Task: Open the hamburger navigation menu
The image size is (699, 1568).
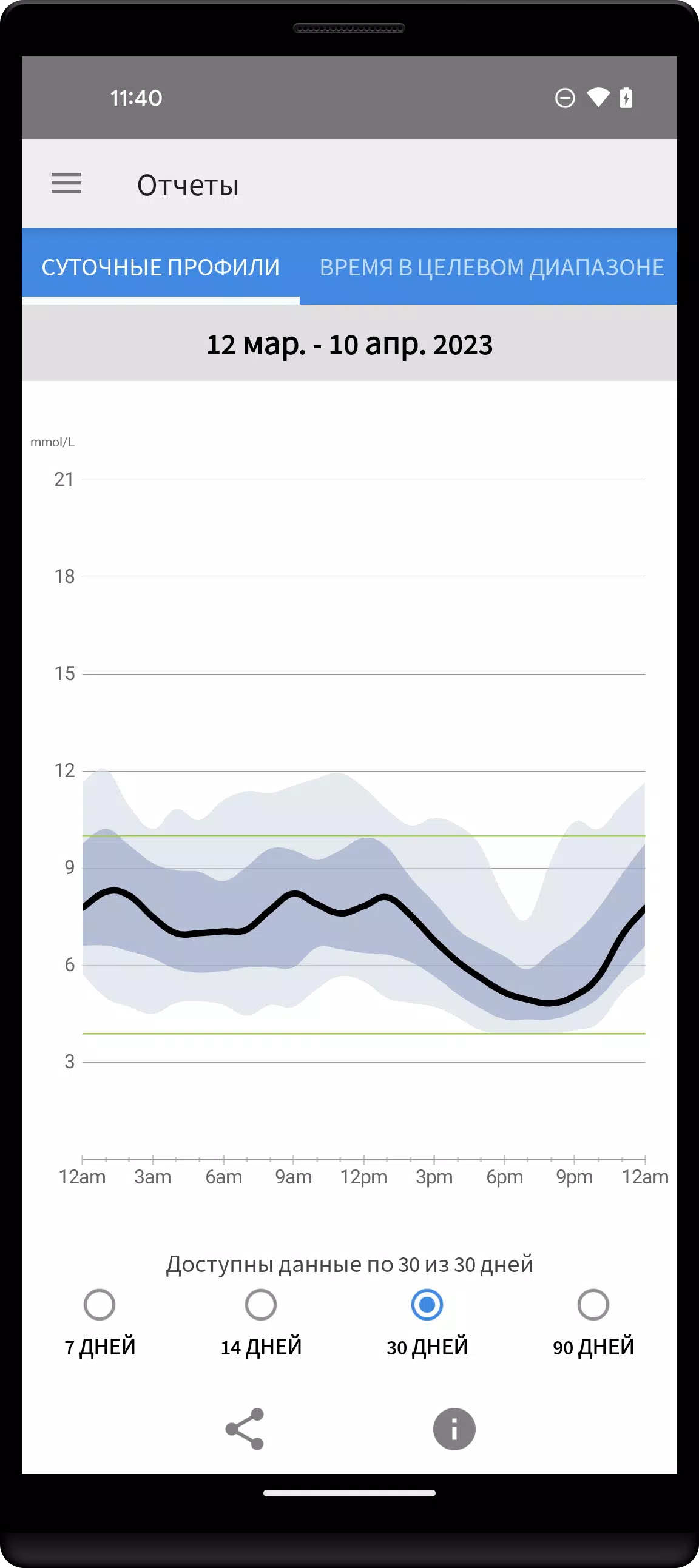Action: coord(66,183)
